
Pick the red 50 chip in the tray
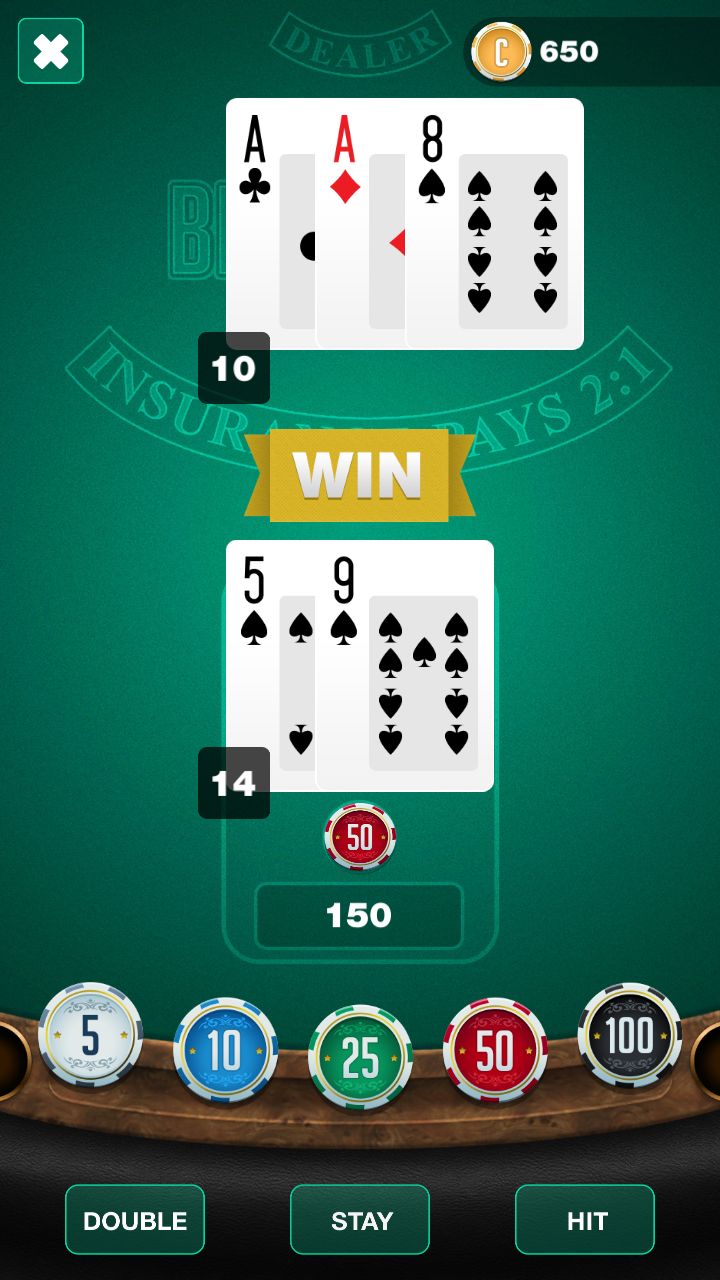point(495,1050)
